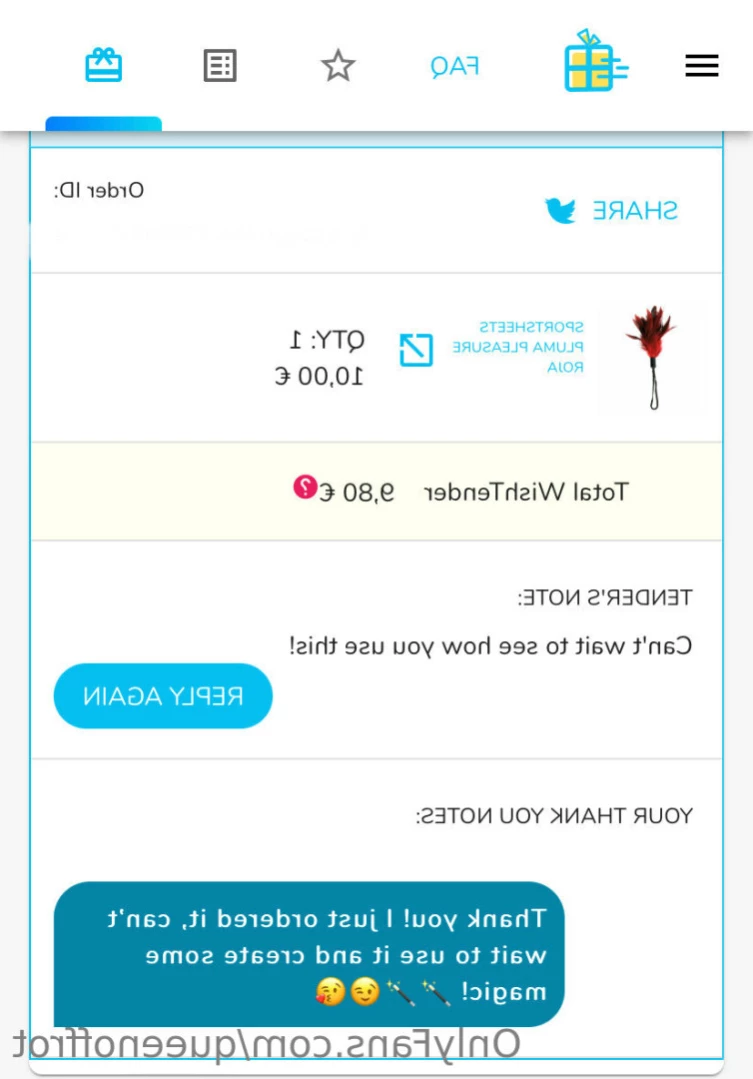Share this order on Twitter

tap(611, 211)
